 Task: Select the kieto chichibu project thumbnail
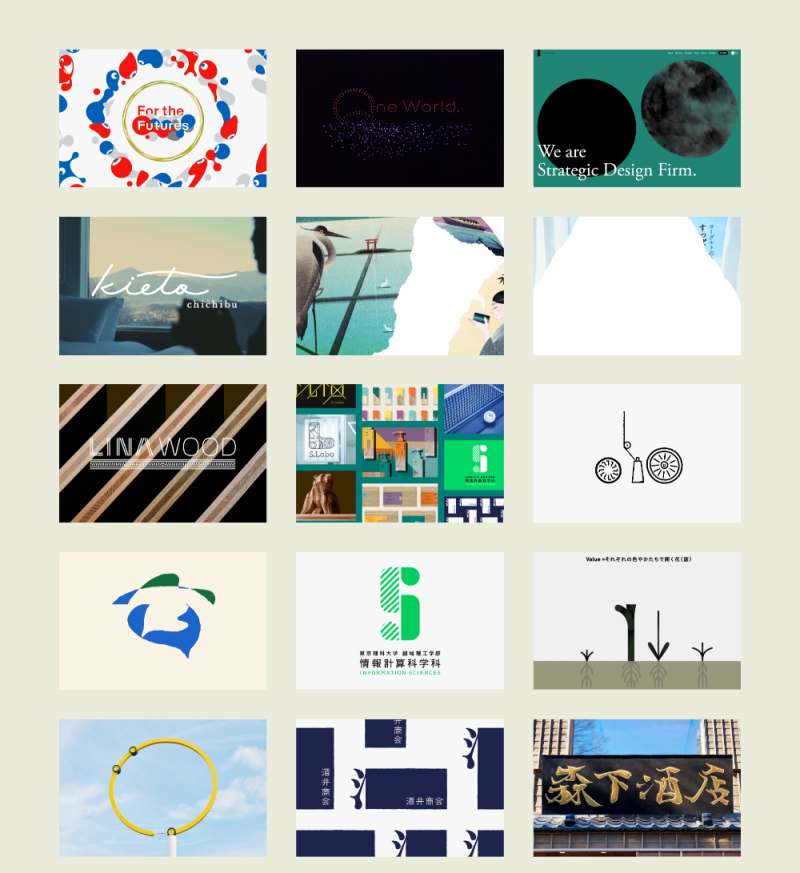(x=163, y=286)
